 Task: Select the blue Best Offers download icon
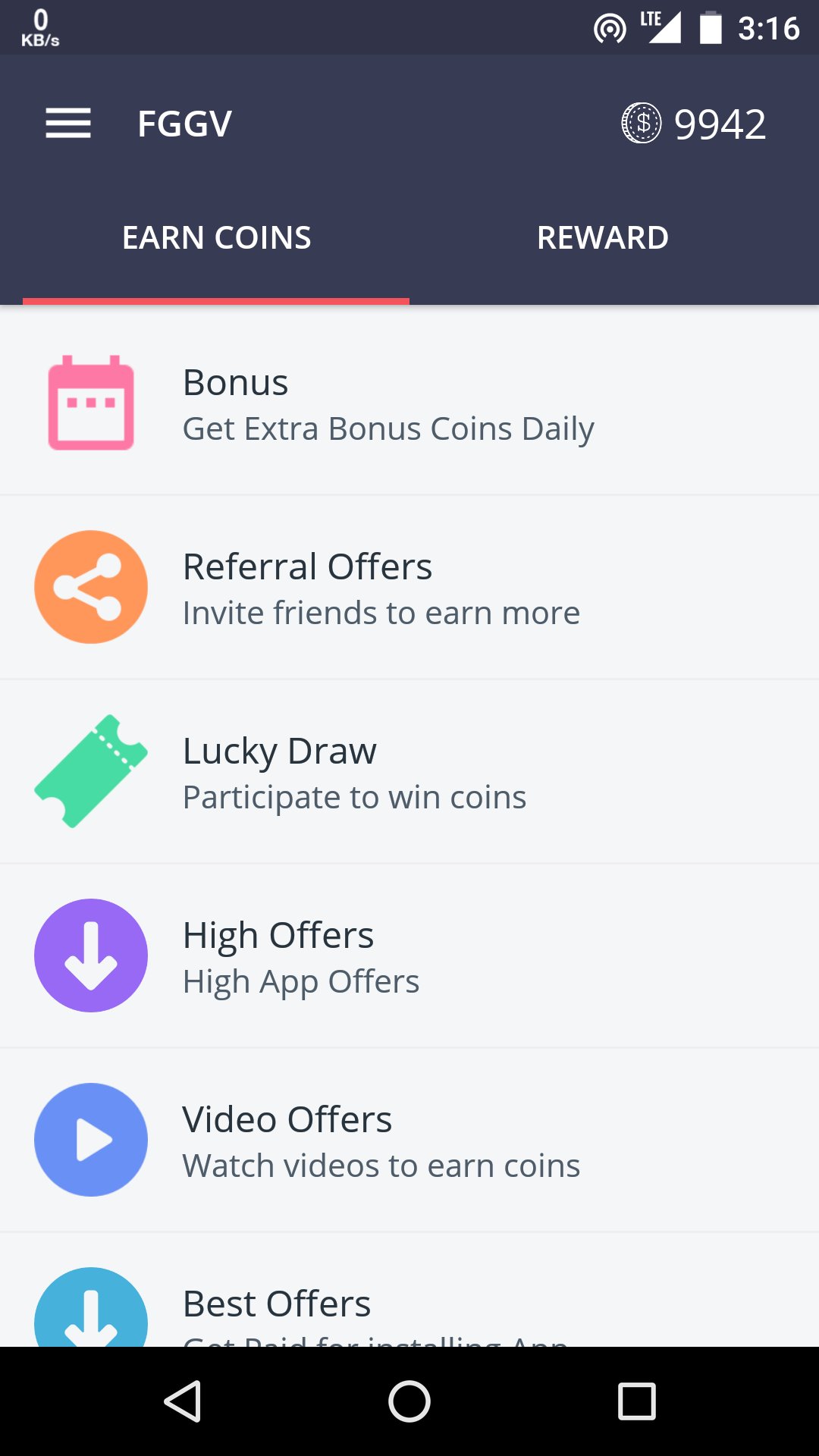coord(90,1312)
